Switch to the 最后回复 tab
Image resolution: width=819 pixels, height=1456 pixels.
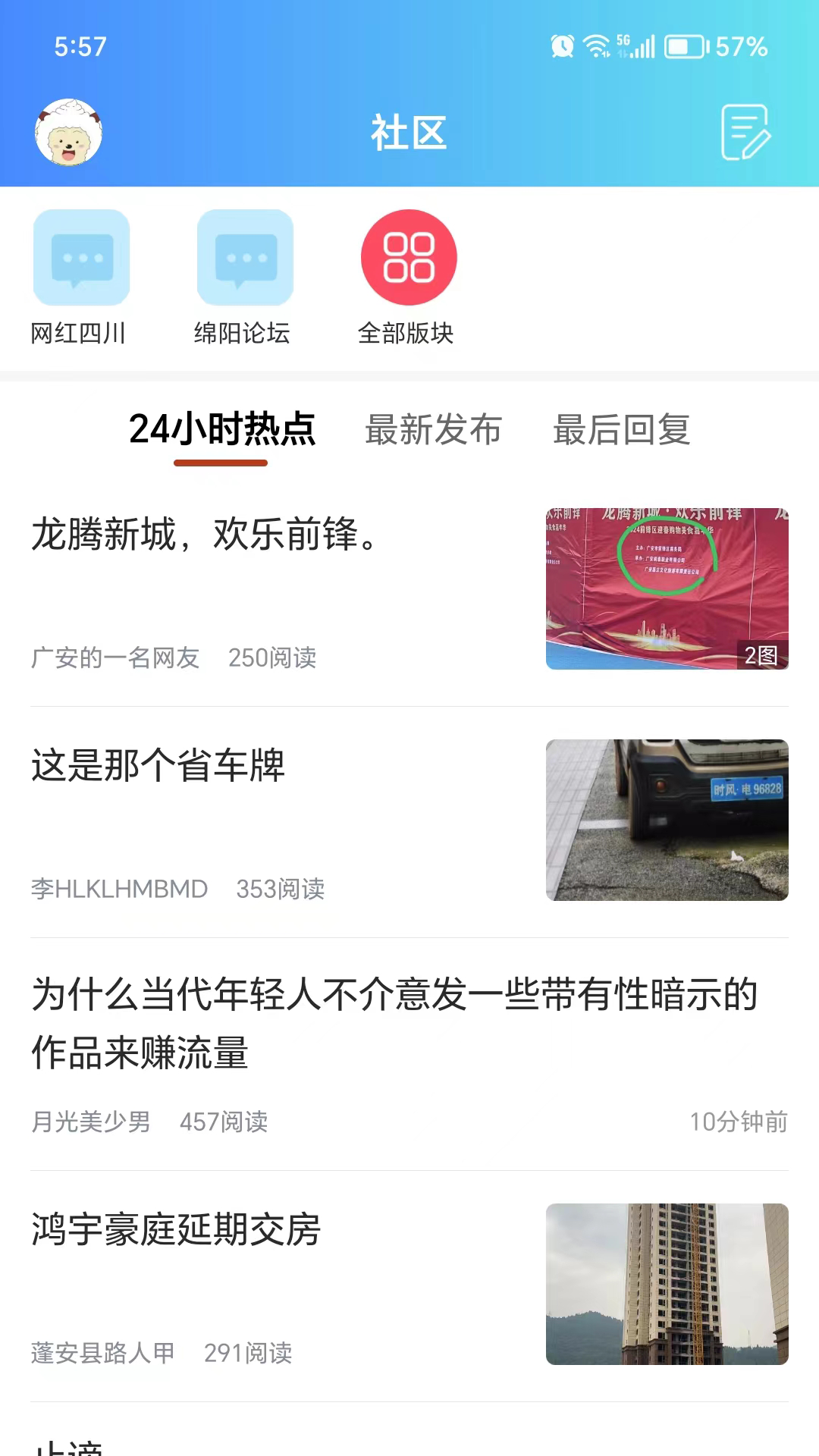click(623, 431)
